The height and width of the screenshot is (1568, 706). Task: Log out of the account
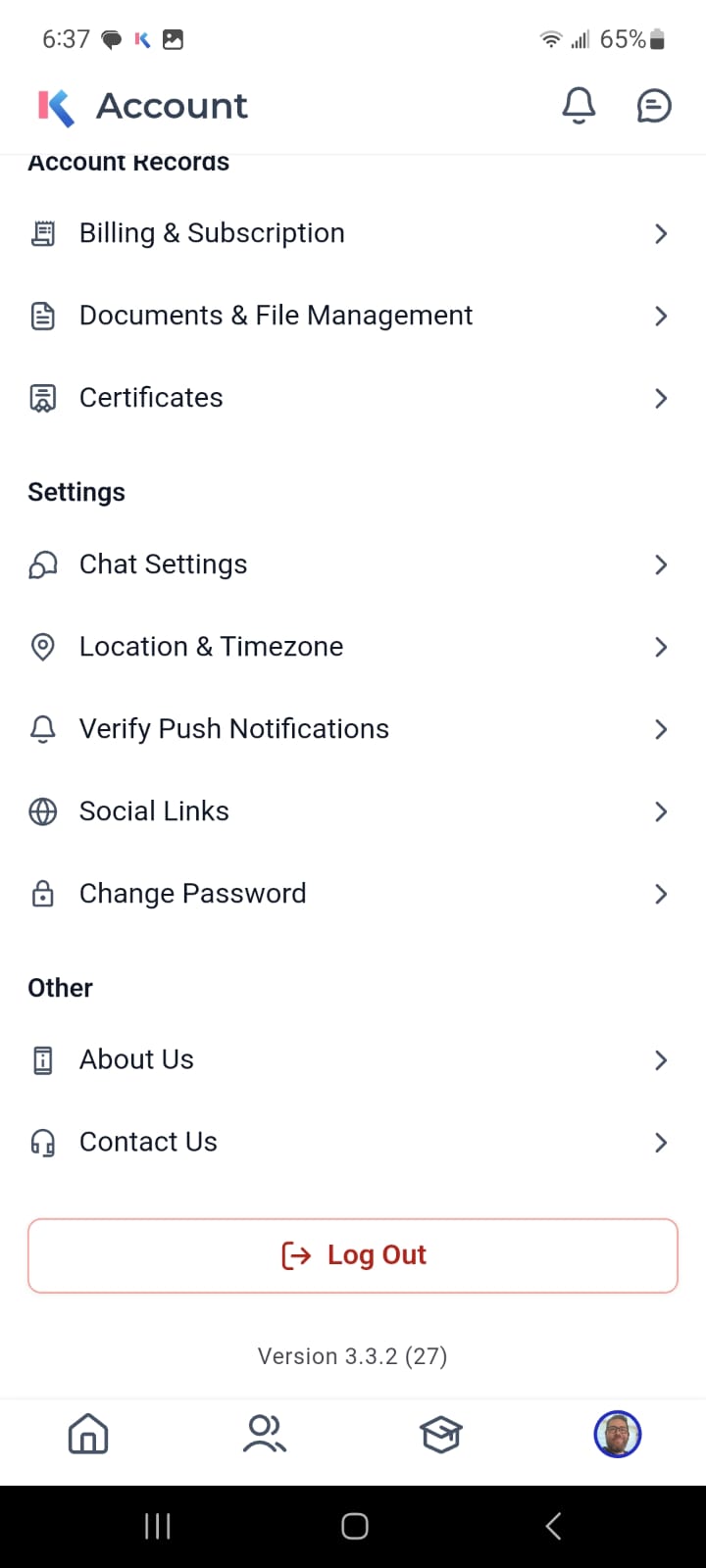[353, 1255]
